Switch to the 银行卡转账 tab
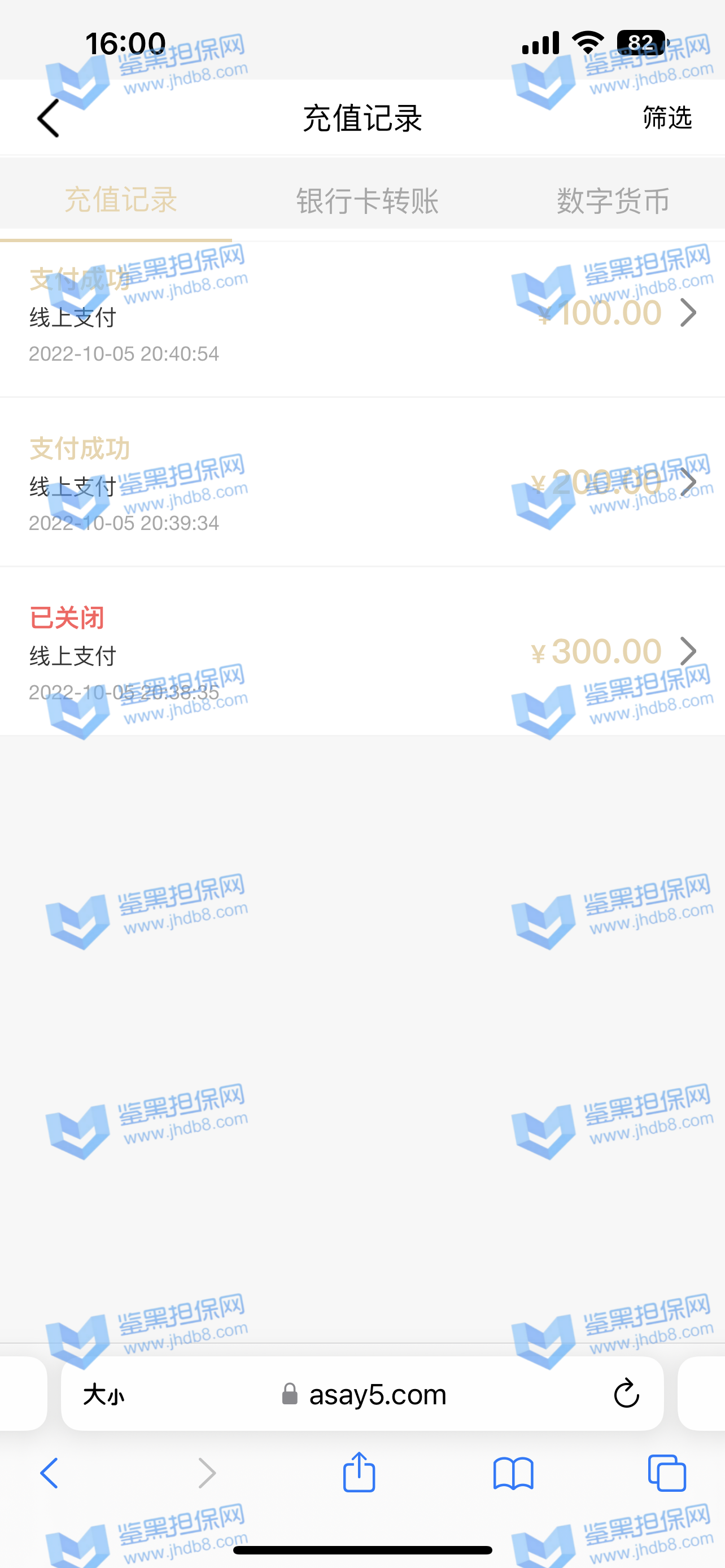Screen dimensions: 725x1568 coord(367,200)
